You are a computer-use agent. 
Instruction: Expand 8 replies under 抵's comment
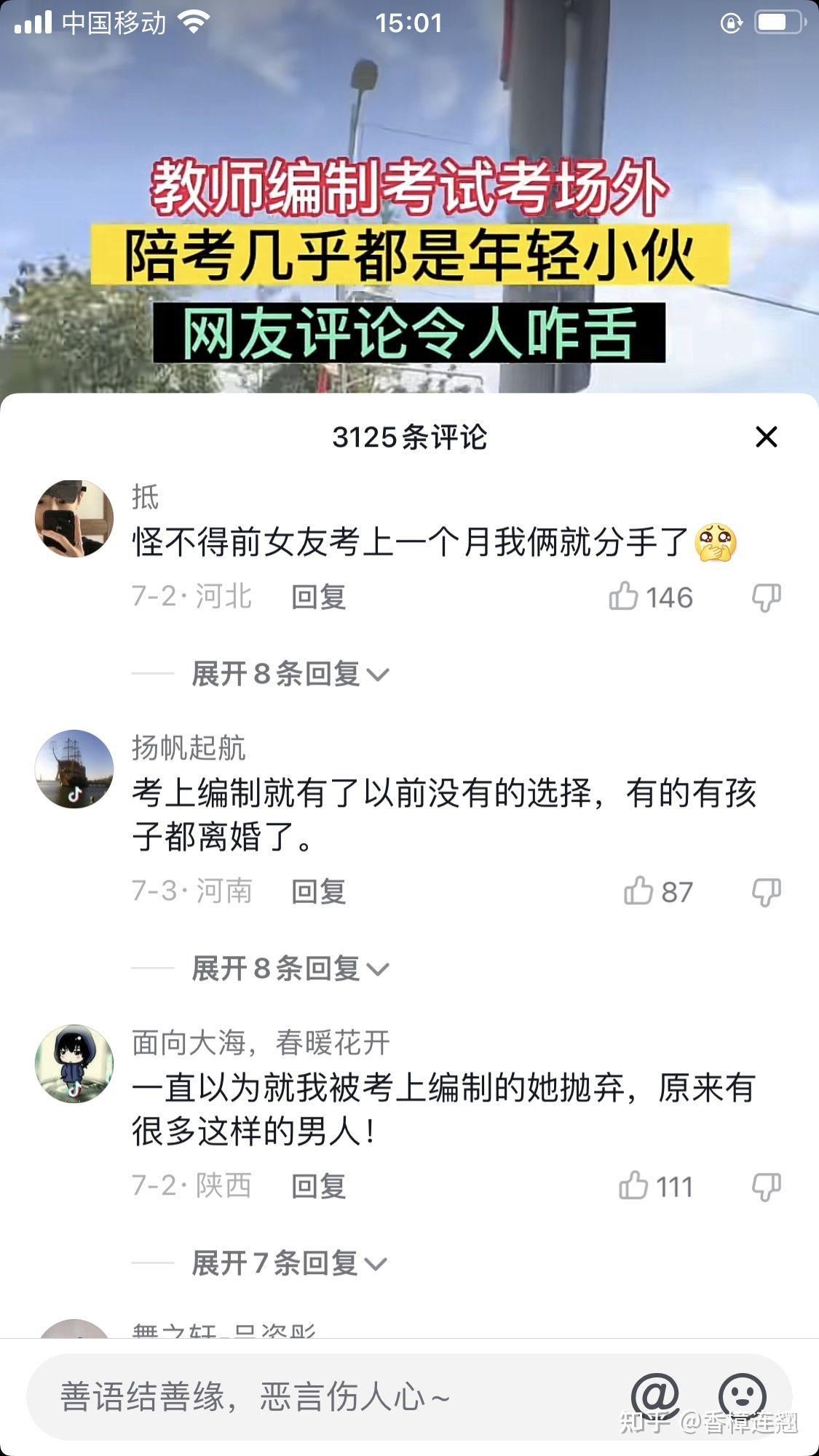click(290, 675)
